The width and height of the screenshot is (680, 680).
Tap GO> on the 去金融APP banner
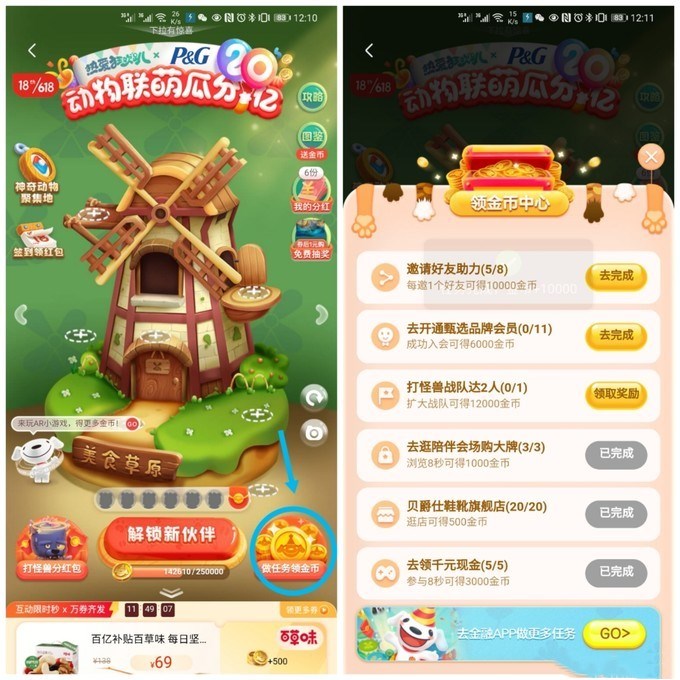(614, 634)
